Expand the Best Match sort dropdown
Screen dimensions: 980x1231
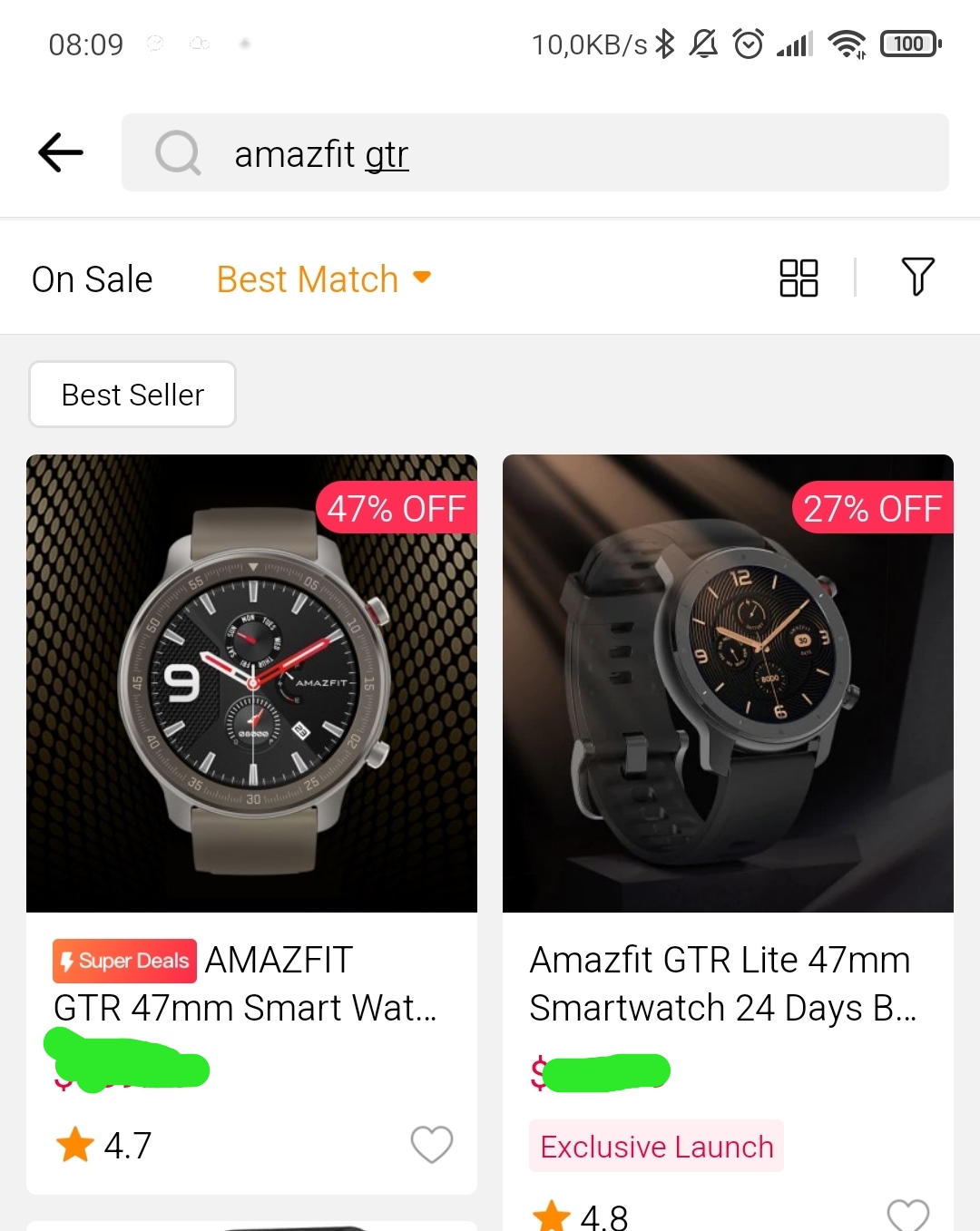click(323, 279)
